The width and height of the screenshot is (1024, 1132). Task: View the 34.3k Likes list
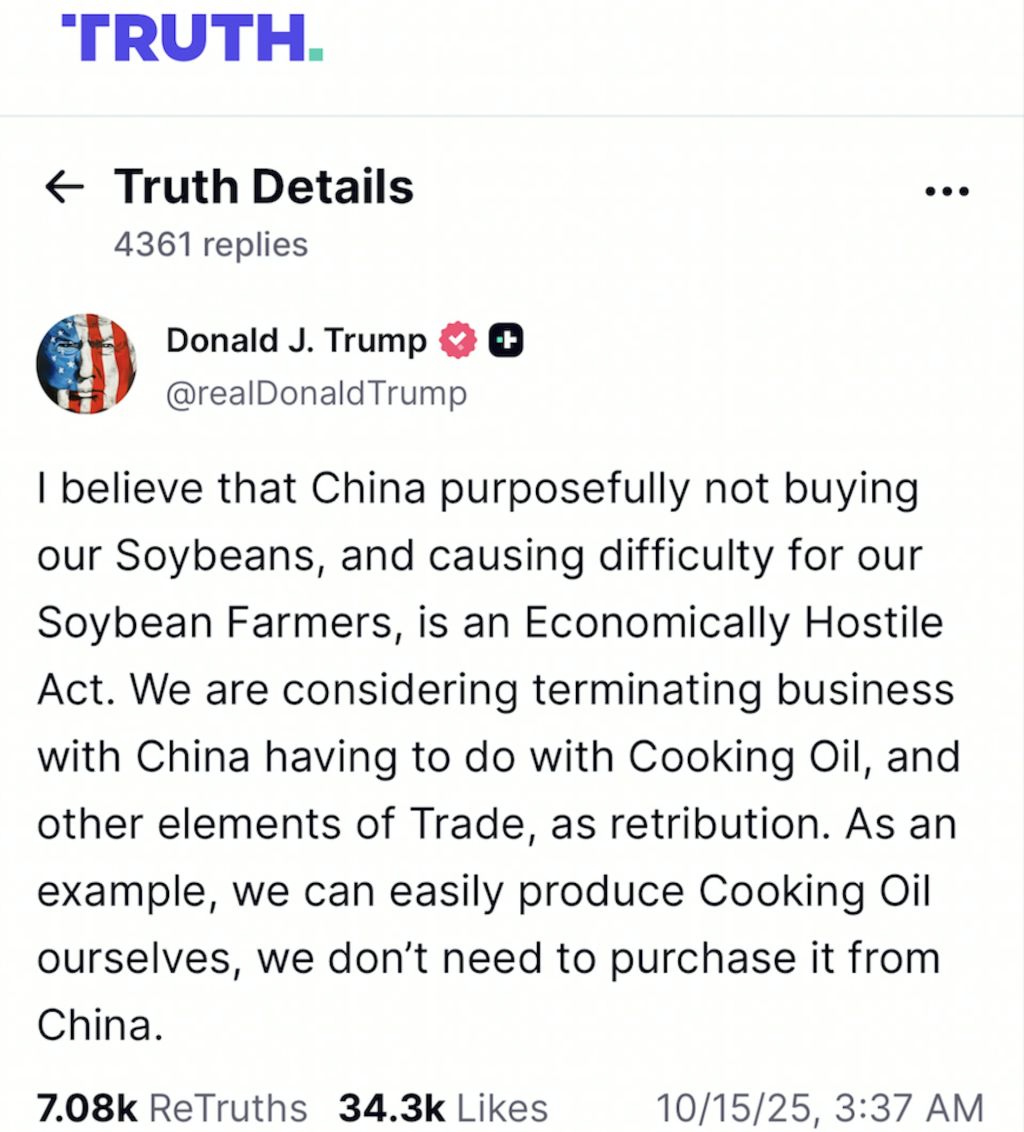(x=443, y=1108)
